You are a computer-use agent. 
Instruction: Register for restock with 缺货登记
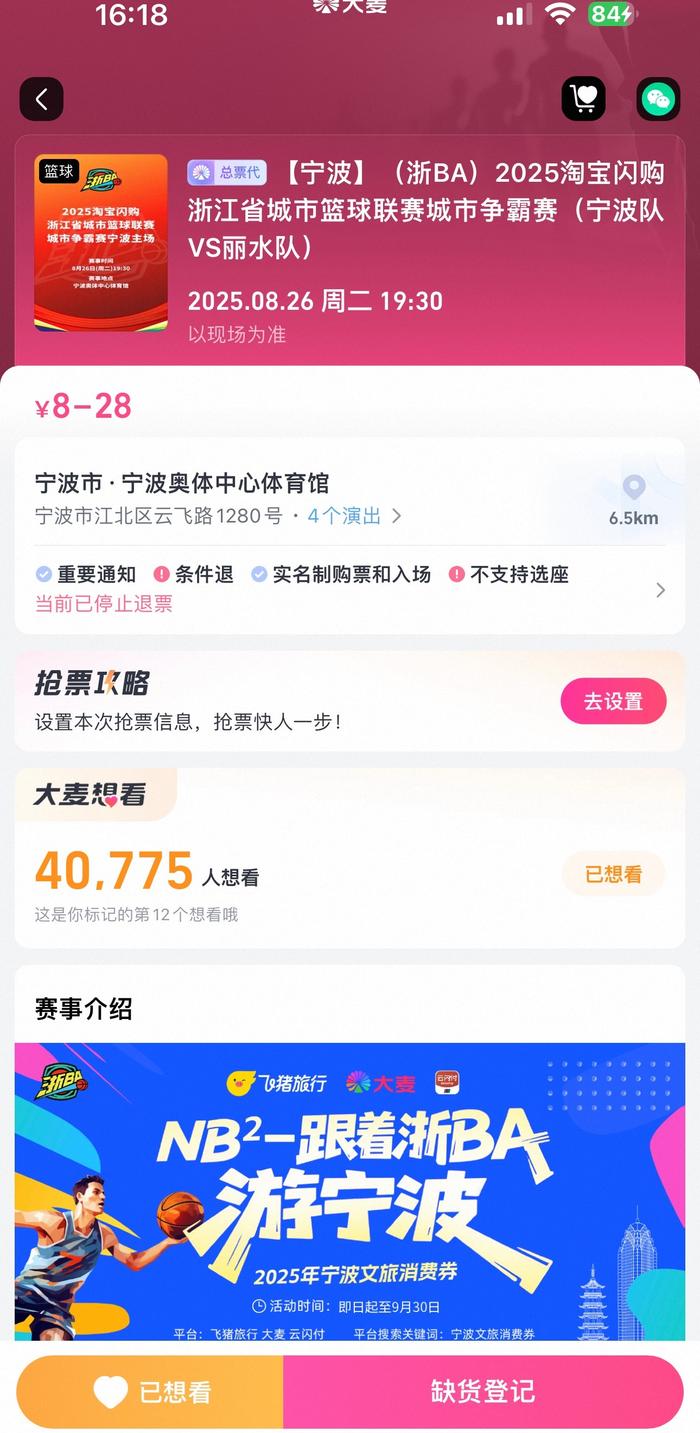(x=483, y=1391)
